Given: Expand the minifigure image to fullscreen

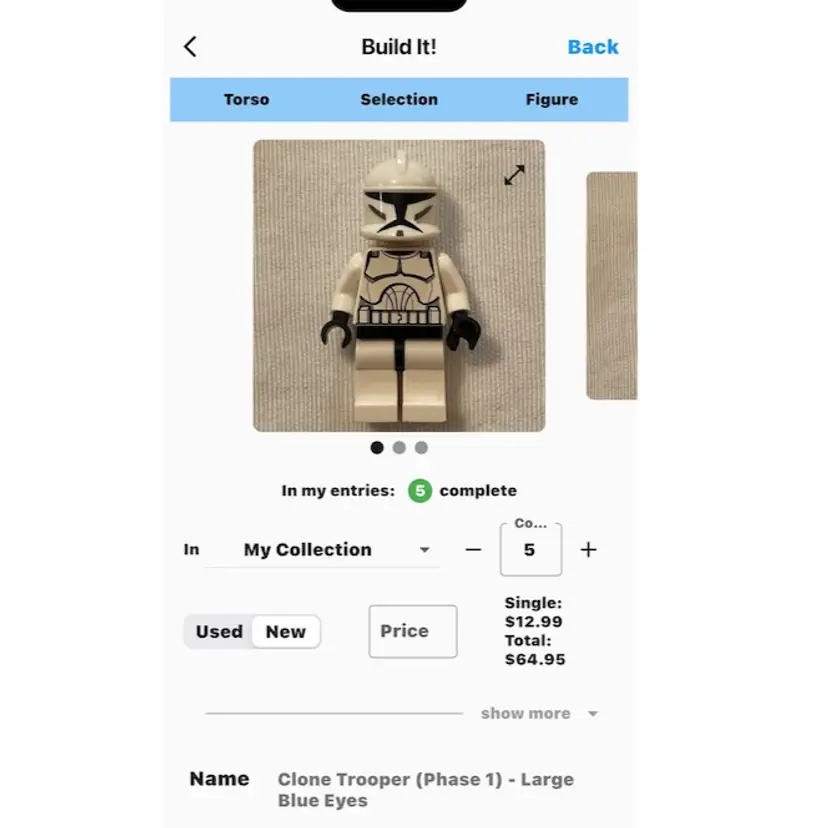Looking at the screenshot, I should (x=514, y=176).
